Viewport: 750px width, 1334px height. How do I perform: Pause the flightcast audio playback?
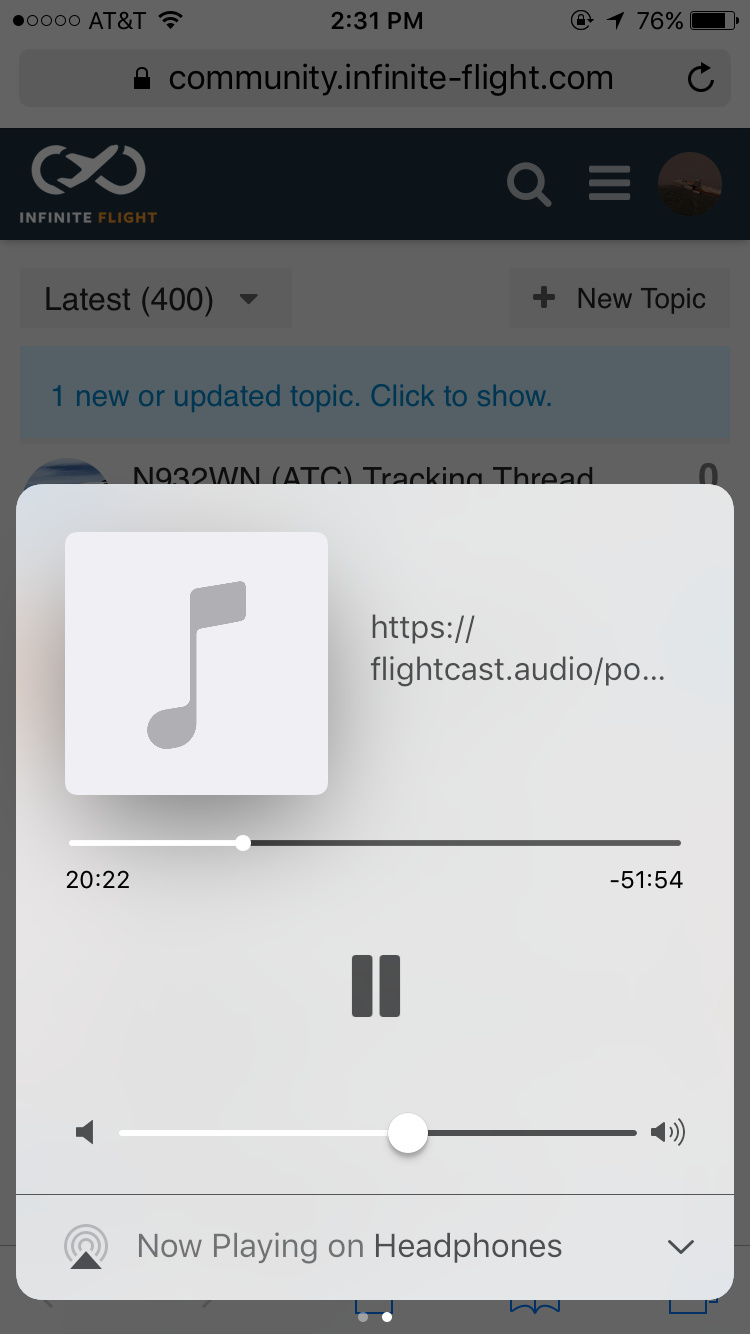point(376,986)
